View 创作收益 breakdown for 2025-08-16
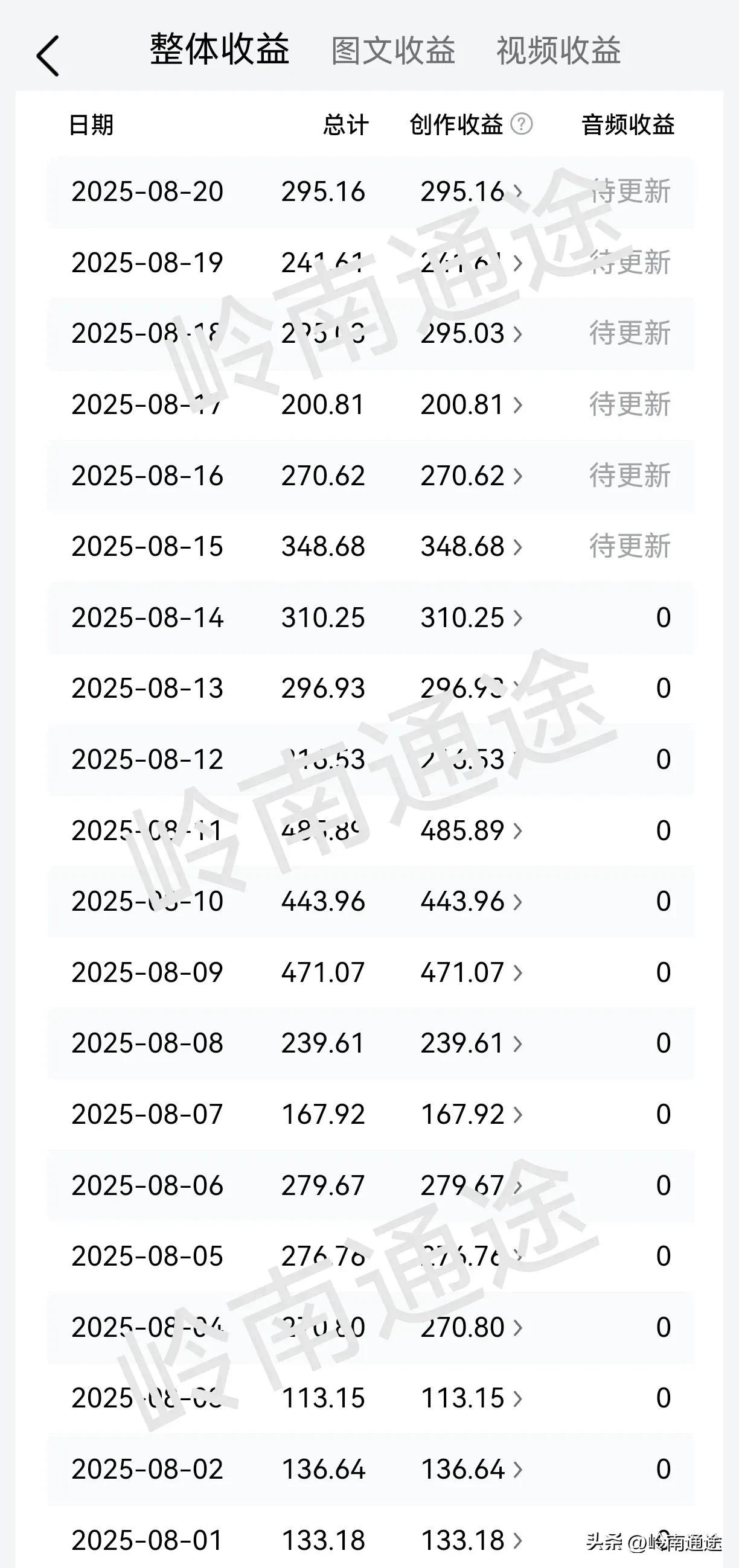 [471, 476]
